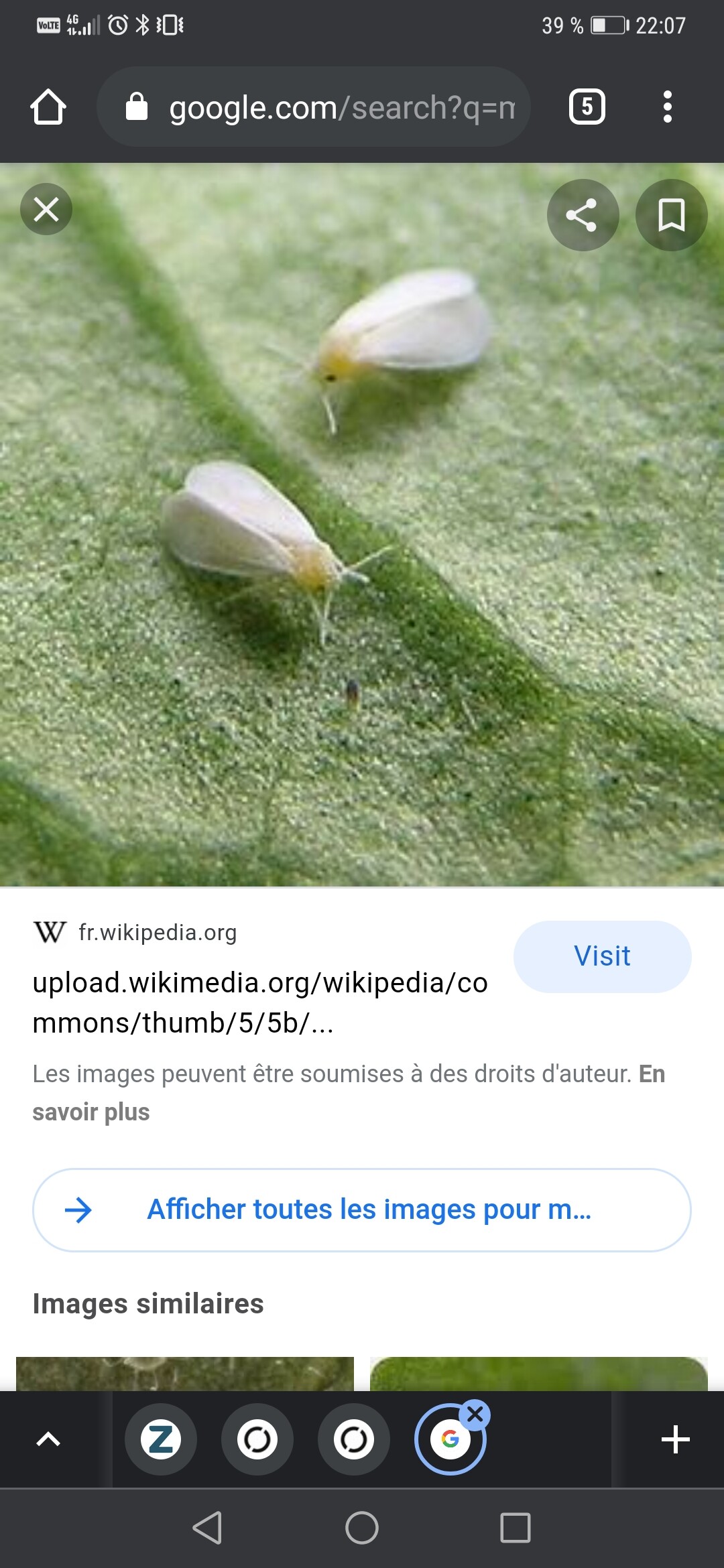Viewport: 724px width, 1568px height.
Task: Open the upload.wikimedia.org image title link
Action: pyautogui.click(x=260, y=1002)
